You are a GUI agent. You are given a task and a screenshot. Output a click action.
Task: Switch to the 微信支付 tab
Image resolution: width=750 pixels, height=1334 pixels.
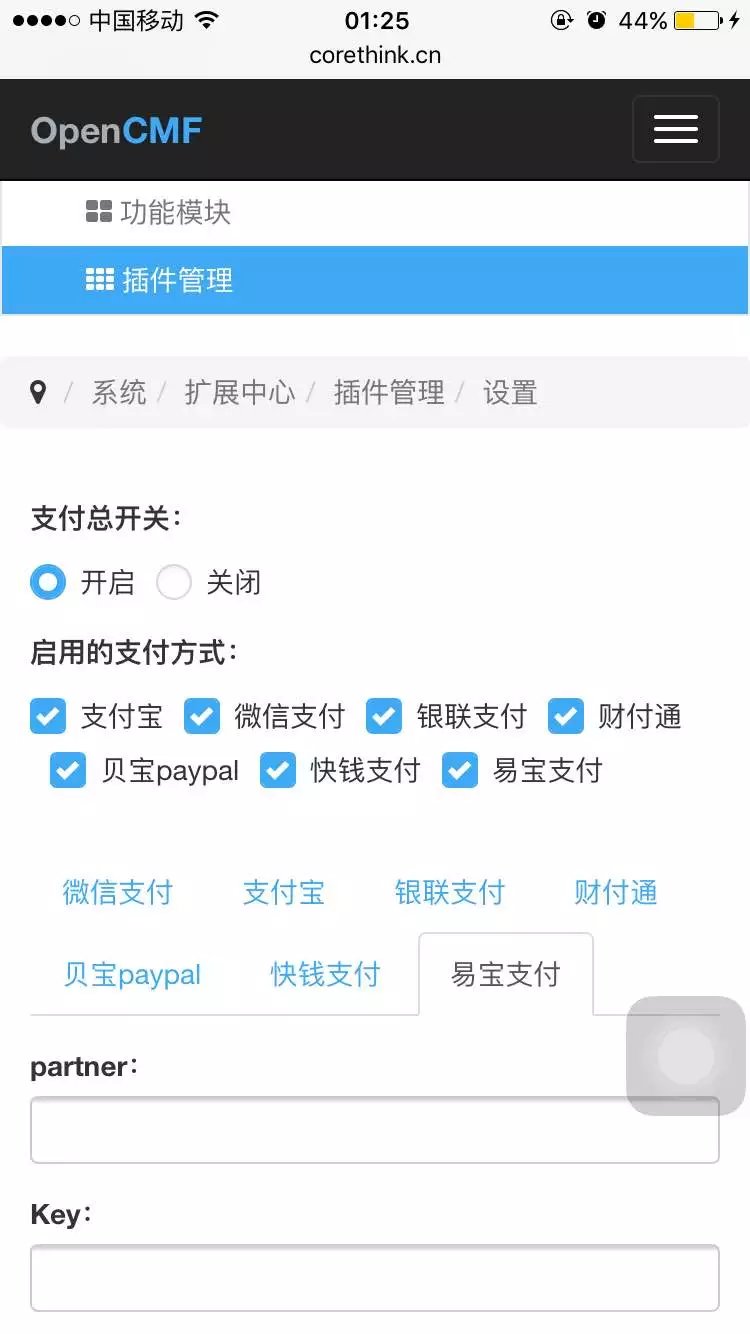pos(118,892)
